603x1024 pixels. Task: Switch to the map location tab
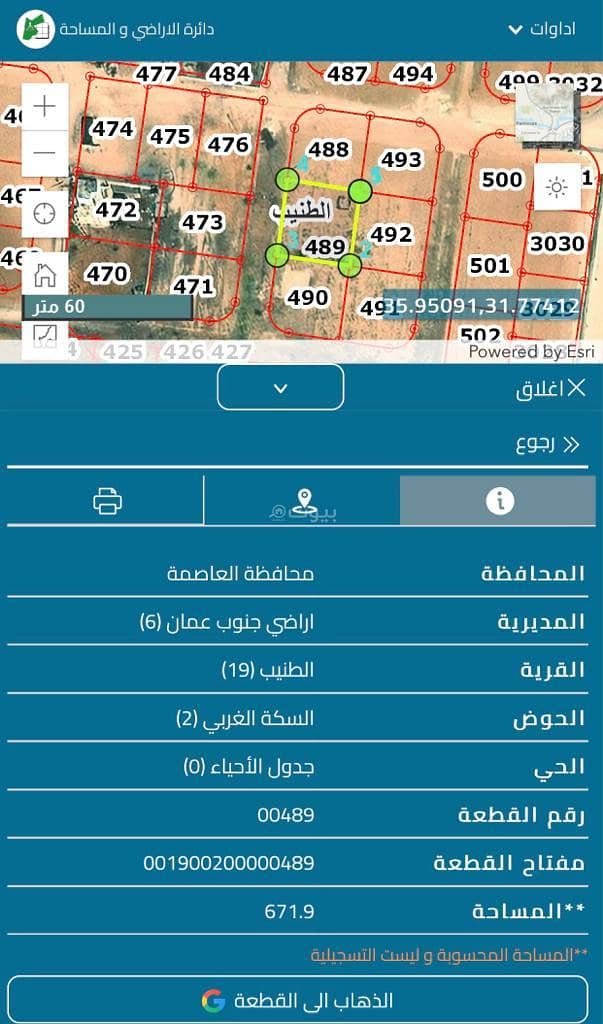point(303,501)
